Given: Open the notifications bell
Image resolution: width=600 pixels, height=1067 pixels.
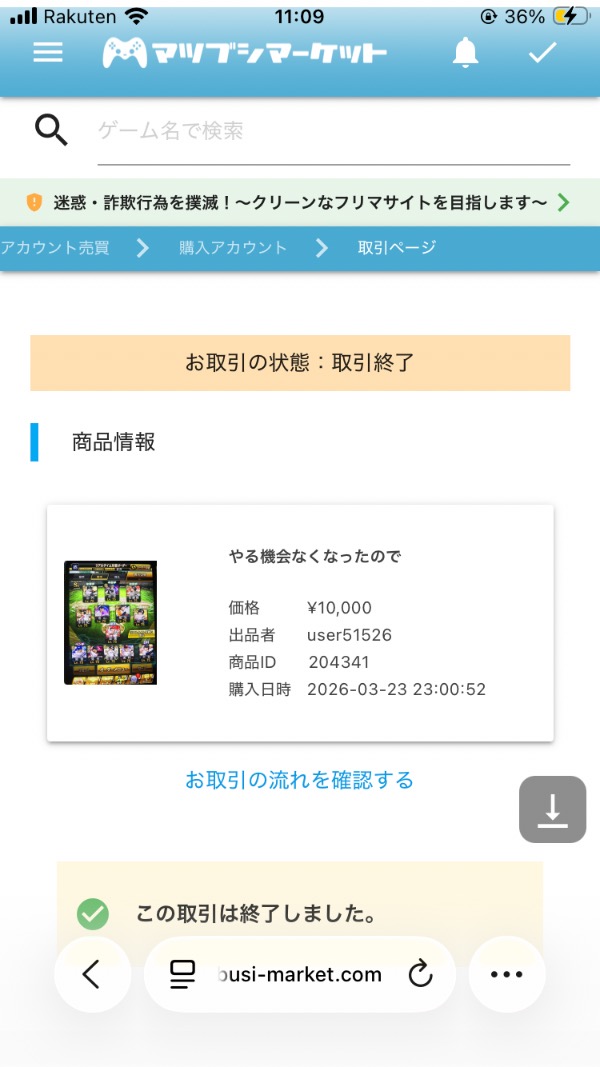Looking at the screenshot, I should coord(465,52).
